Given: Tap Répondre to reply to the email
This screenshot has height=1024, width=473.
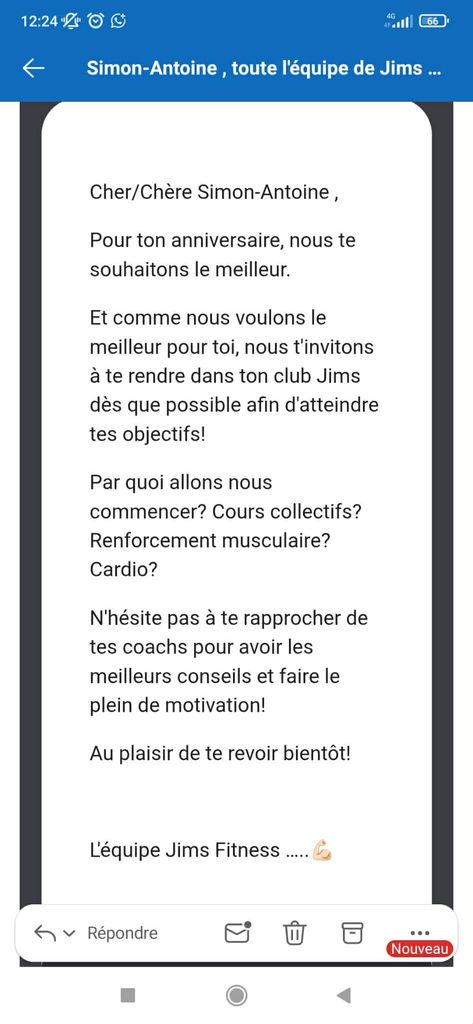Looking at the screenshot, I should pos(122,933).
